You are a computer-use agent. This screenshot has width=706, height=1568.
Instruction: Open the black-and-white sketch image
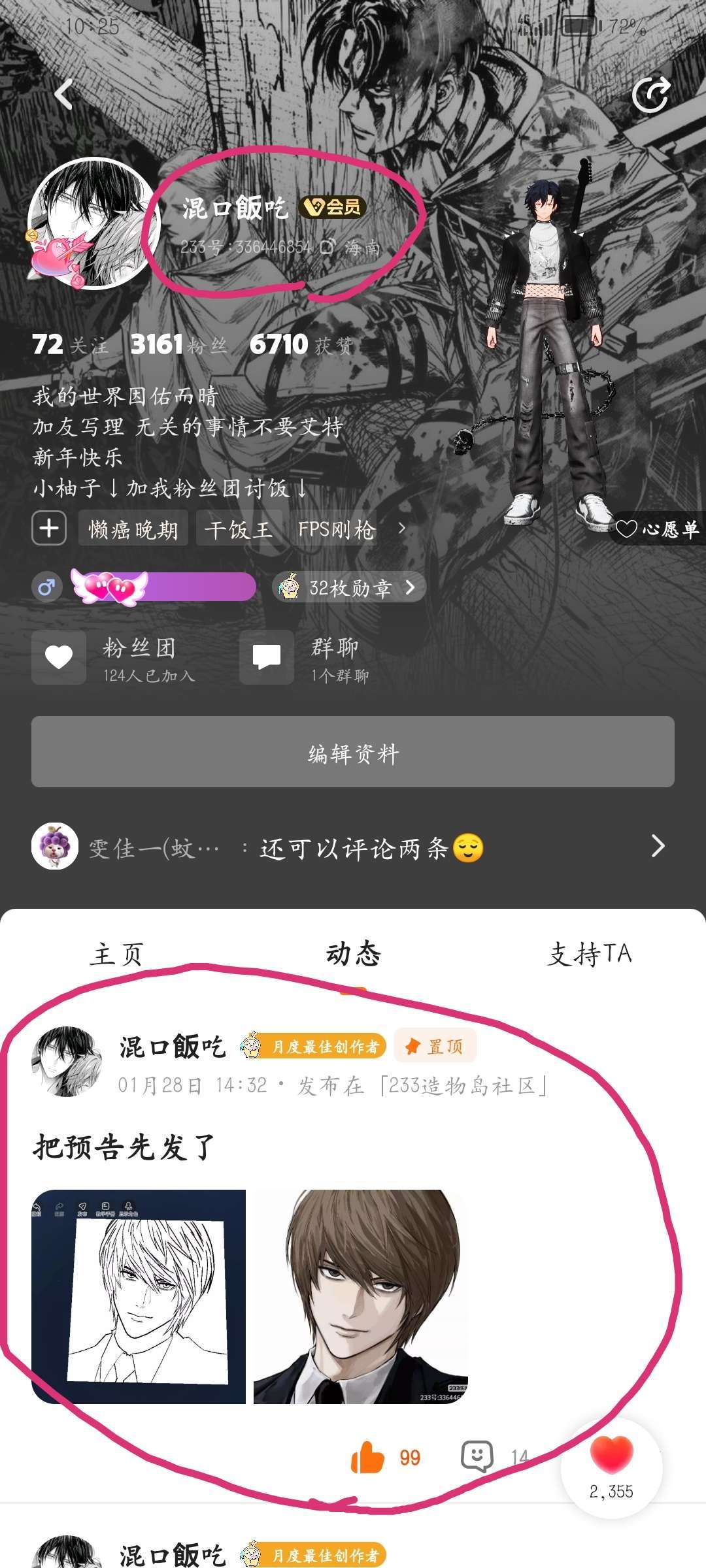tap(139, 1297)
